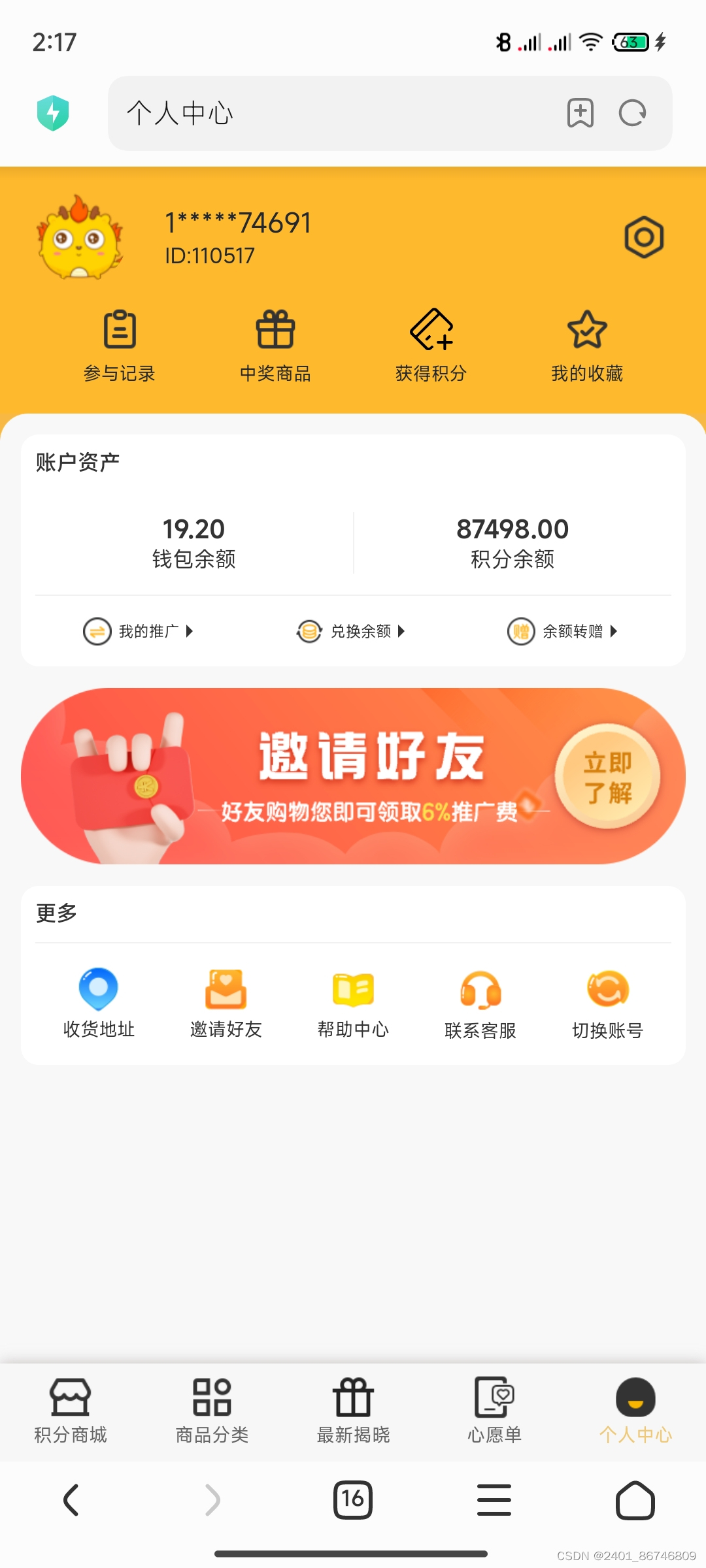Bookmark this page in the address bar
Screen dimensions: 706x1568
580,113
